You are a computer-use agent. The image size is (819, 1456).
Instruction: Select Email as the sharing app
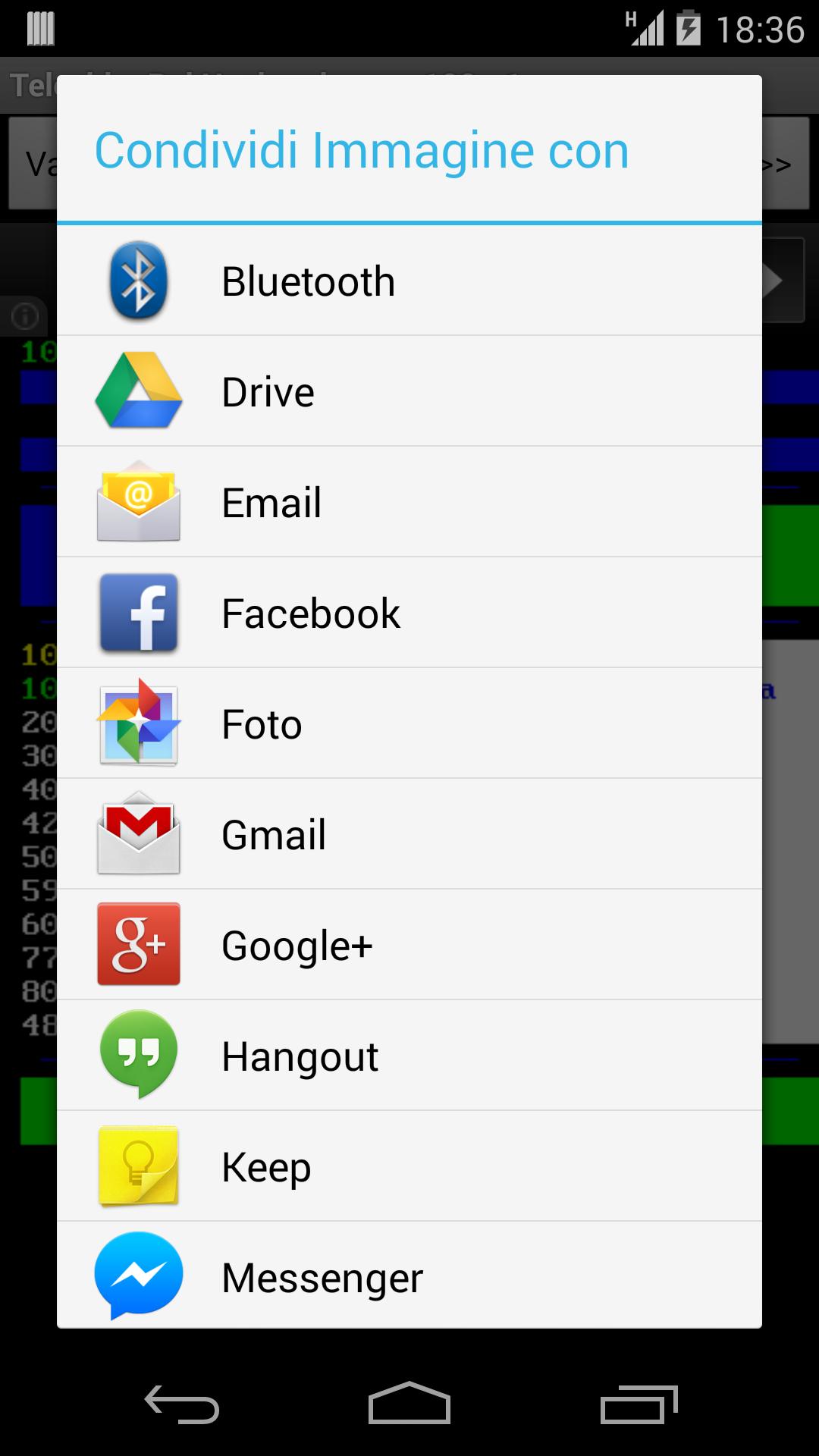409,503
